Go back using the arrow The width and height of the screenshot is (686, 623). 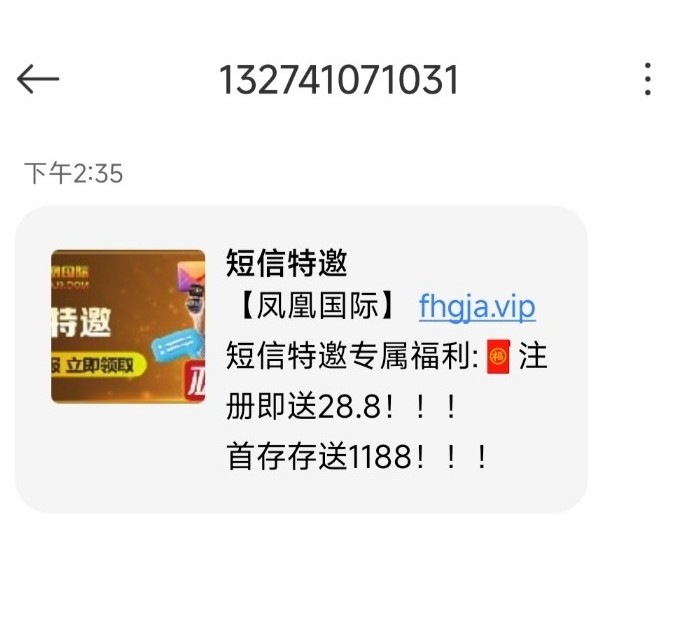pyautogui.click(x=38, y=79)
